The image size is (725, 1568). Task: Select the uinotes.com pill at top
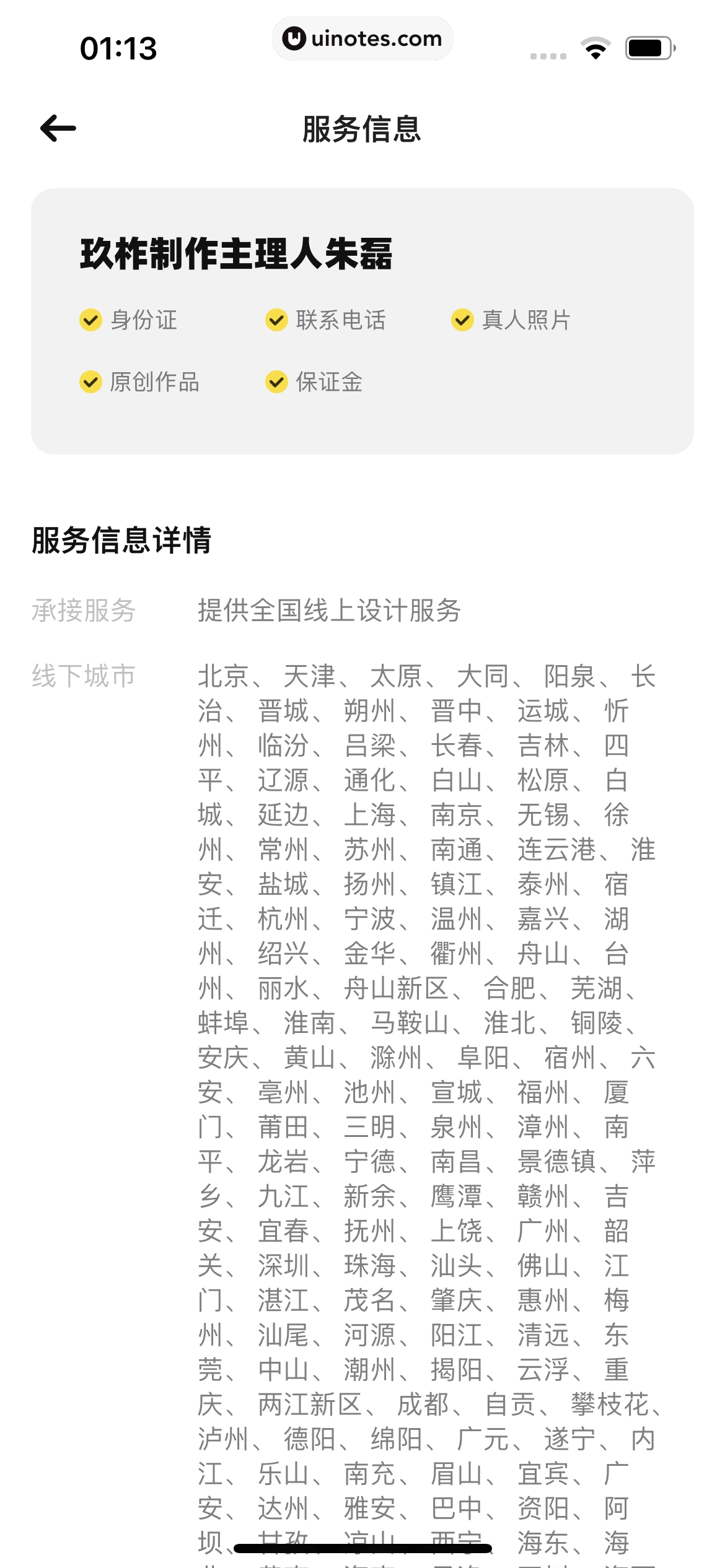362,39
